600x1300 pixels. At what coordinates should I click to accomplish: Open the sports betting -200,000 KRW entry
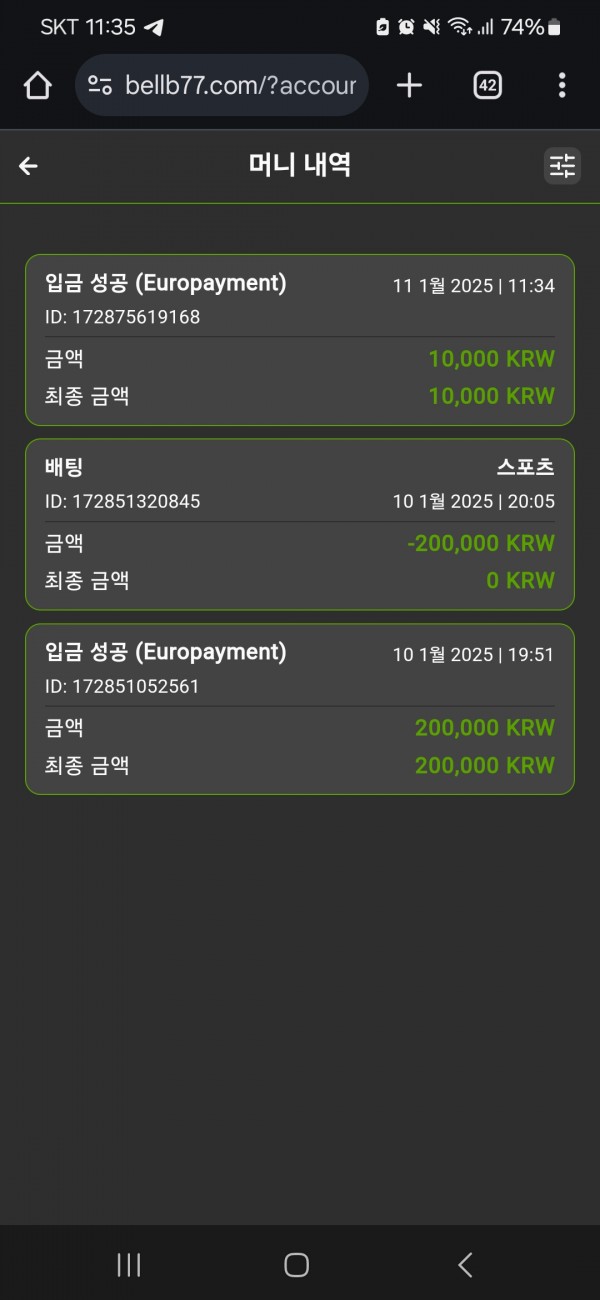coord(300,524)
